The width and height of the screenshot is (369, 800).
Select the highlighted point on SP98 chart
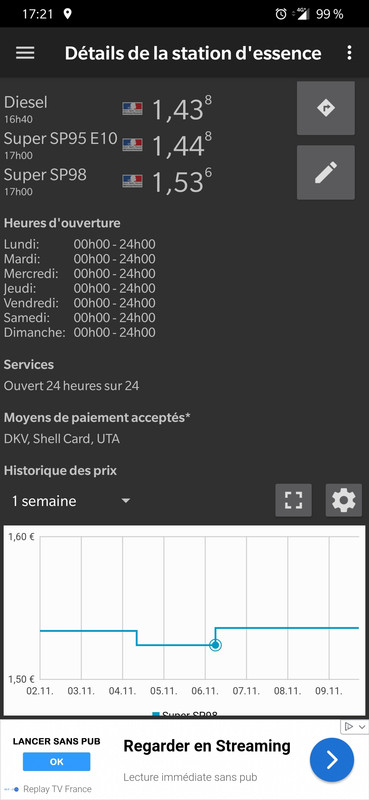(x=215, y=645)
